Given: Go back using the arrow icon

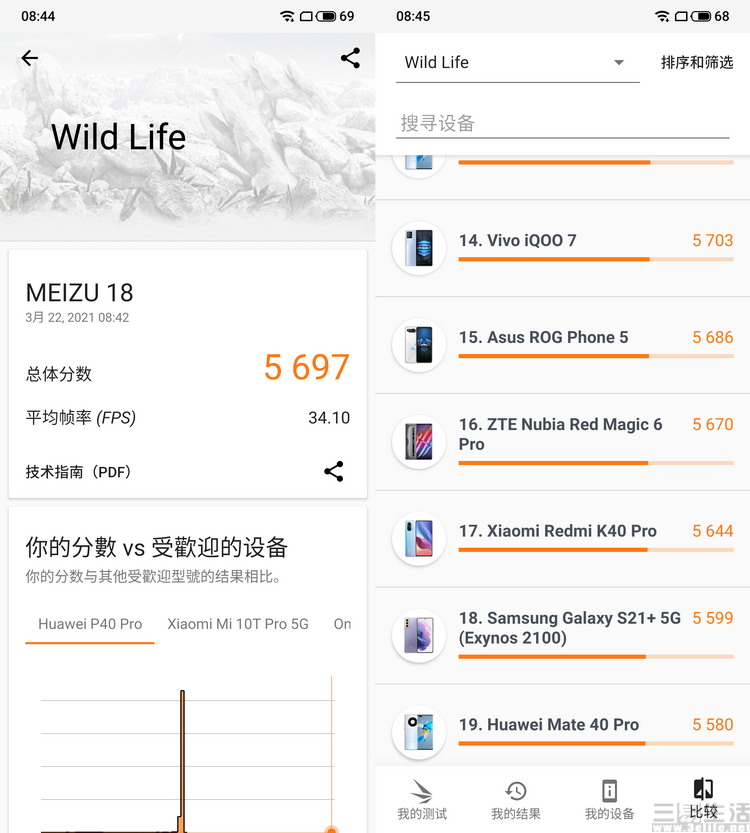Looking at the screenshot, I should (30, 58).
